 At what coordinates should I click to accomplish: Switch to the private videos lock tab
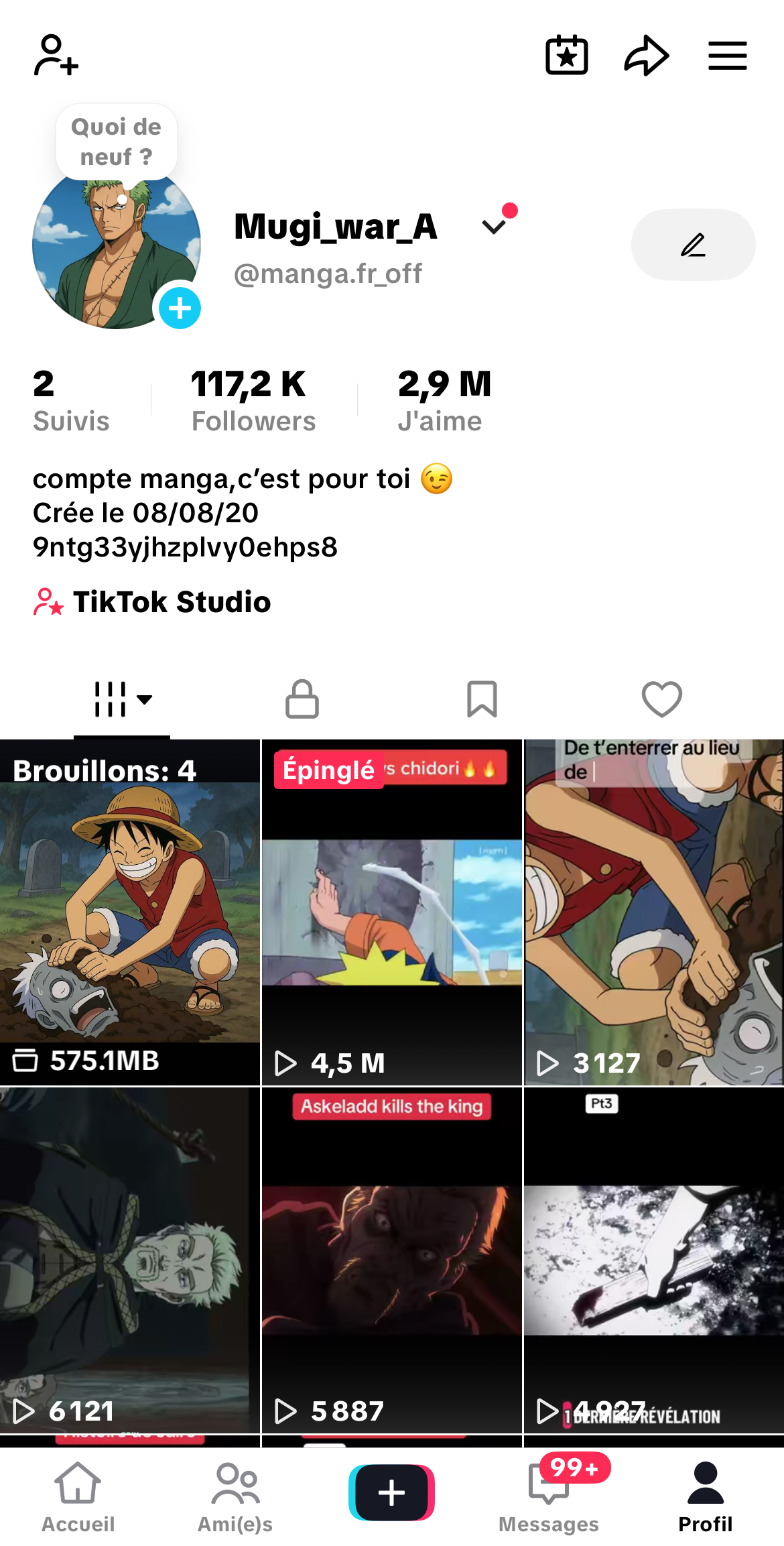pyautogui.click(x=302, y=699)
